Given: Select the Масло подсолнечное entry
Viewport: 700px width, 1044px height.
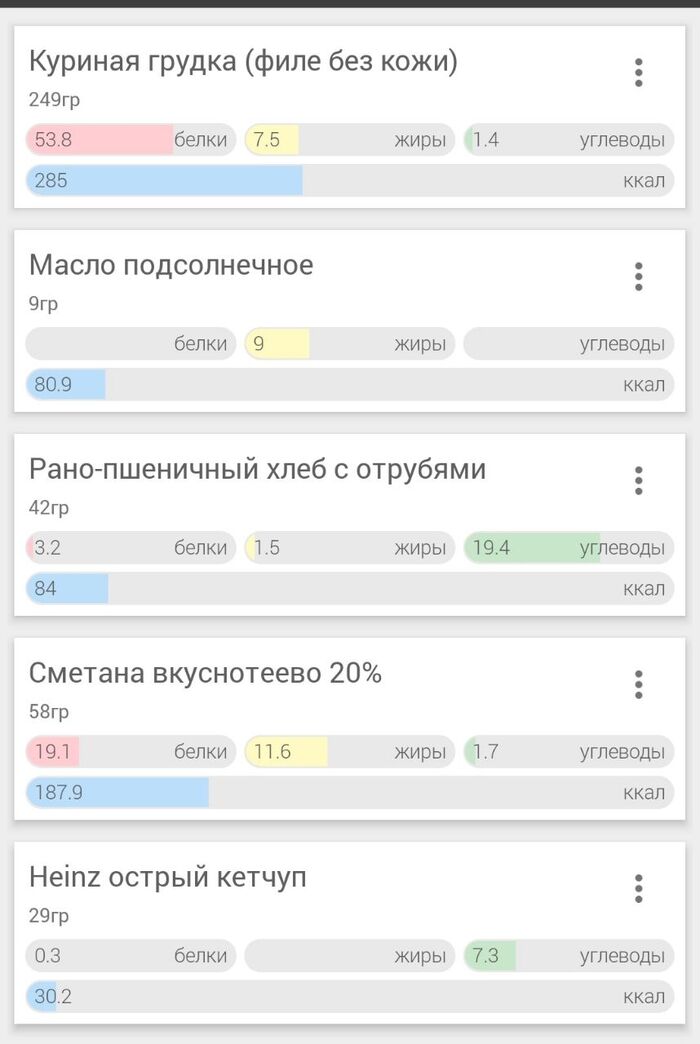Looking at the screenshot, I should (x=350, y=321).
